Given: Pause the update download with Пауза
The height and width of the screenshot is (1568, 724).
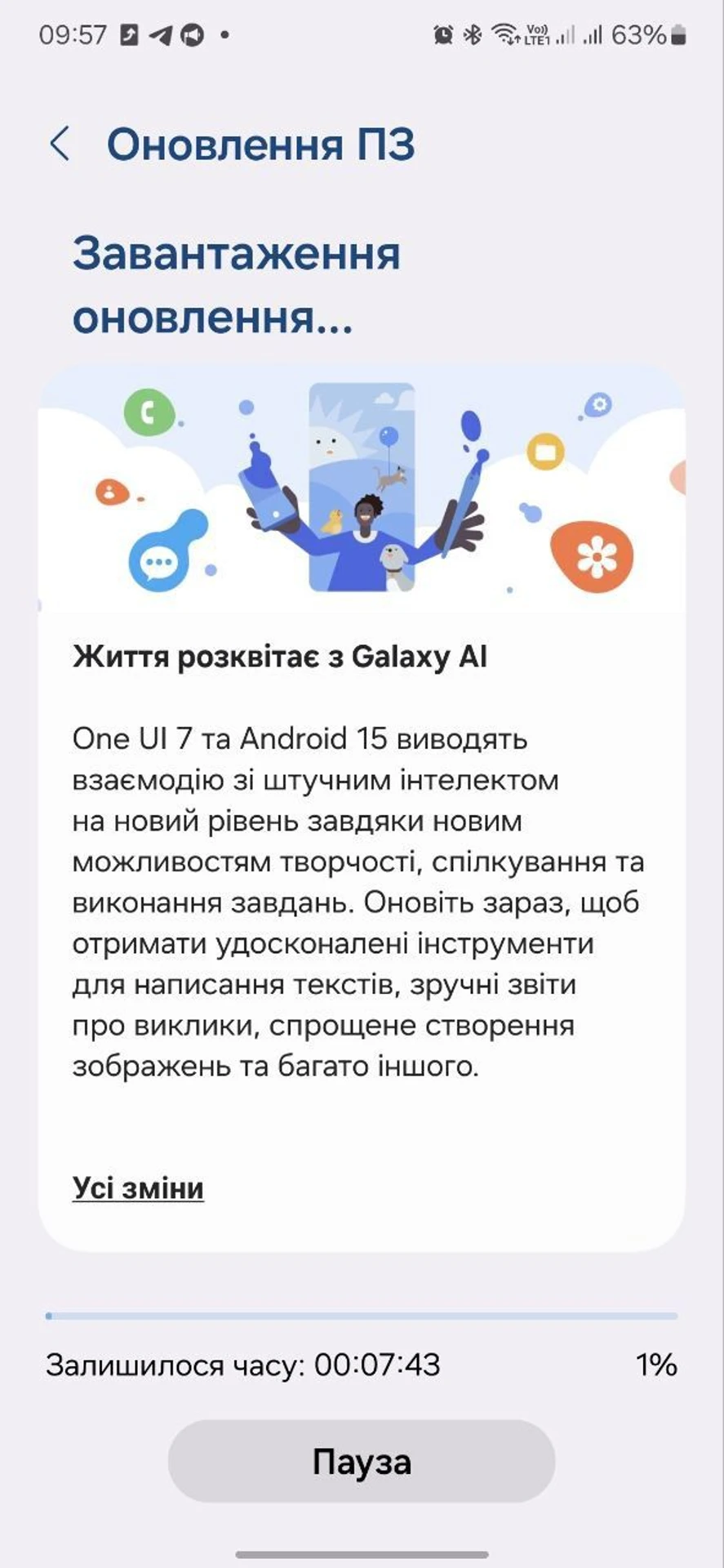Looking at the screenshot, I should pyautogui.click(x=362, y=1461).
